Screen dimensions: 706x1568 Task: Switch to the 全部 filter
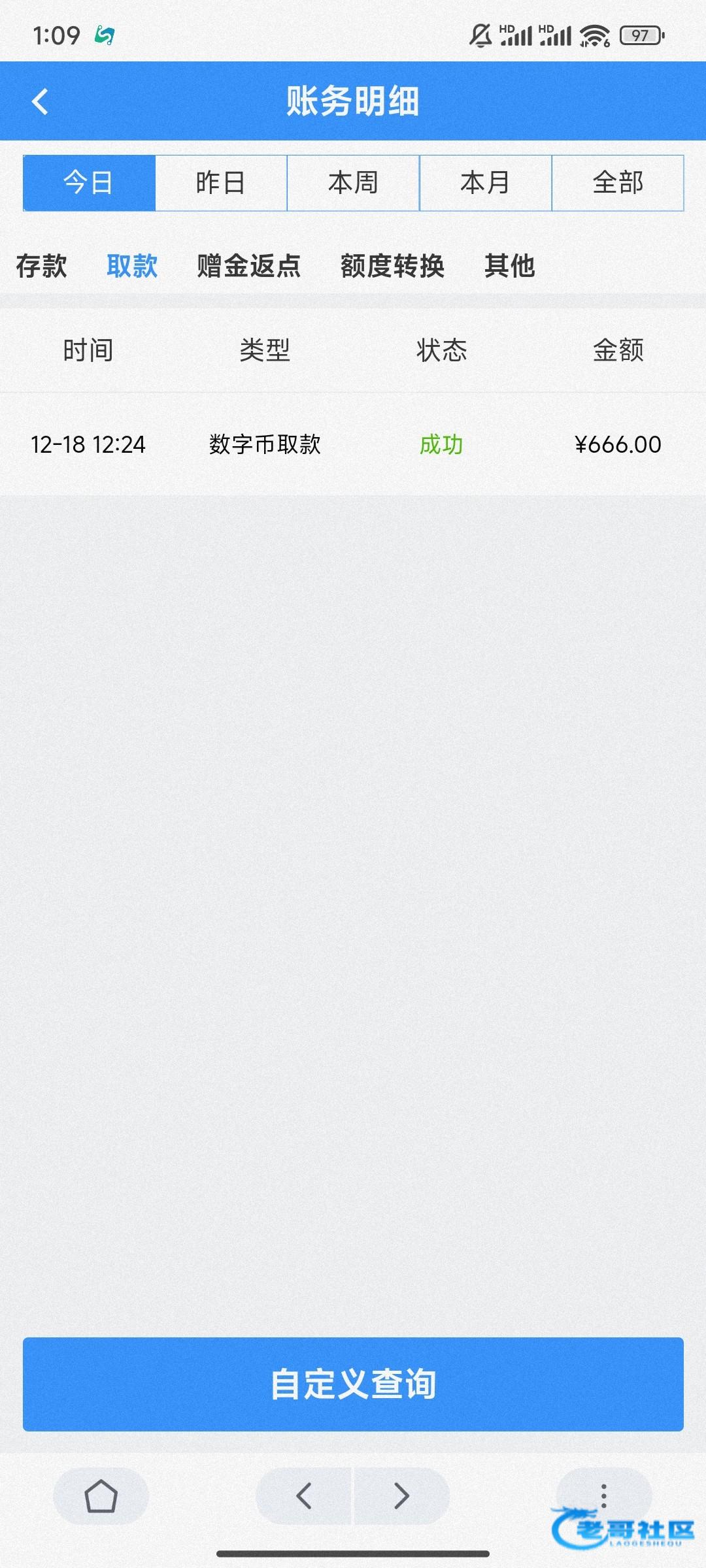[x=618, y=183]
